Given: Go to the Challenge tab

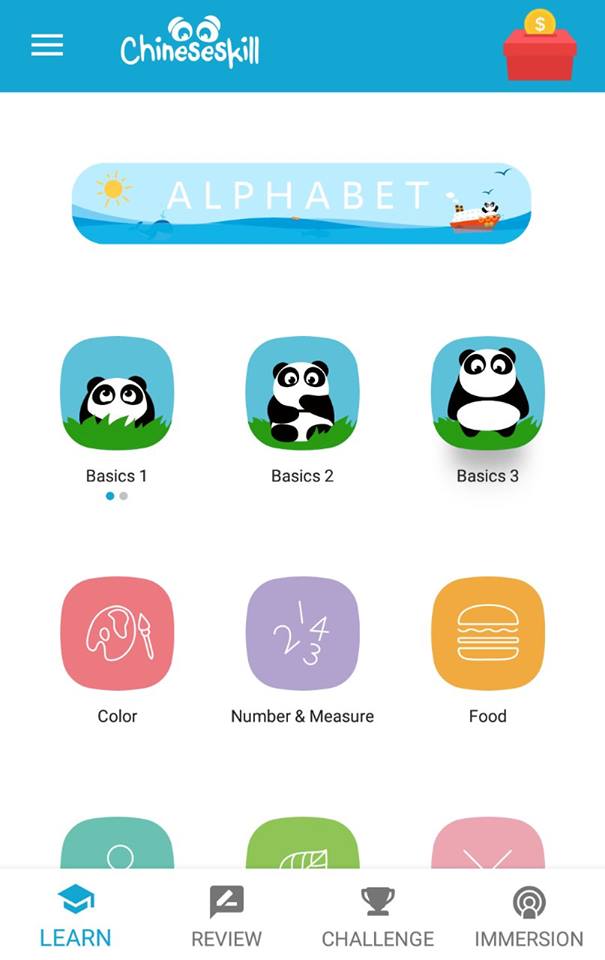Looking at the screenshot, I should pos(377,916).
